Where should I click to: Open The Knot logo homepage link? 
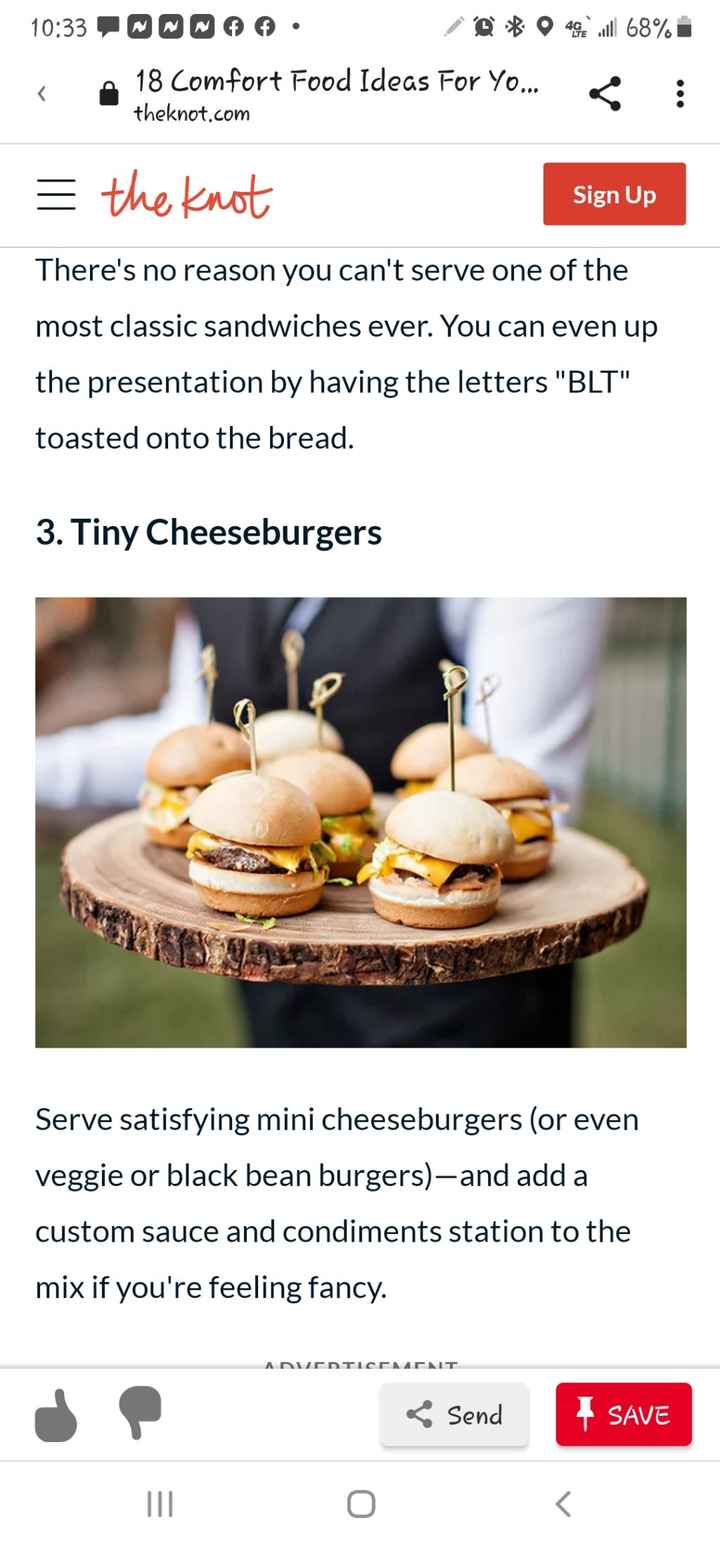coord(186,194)
